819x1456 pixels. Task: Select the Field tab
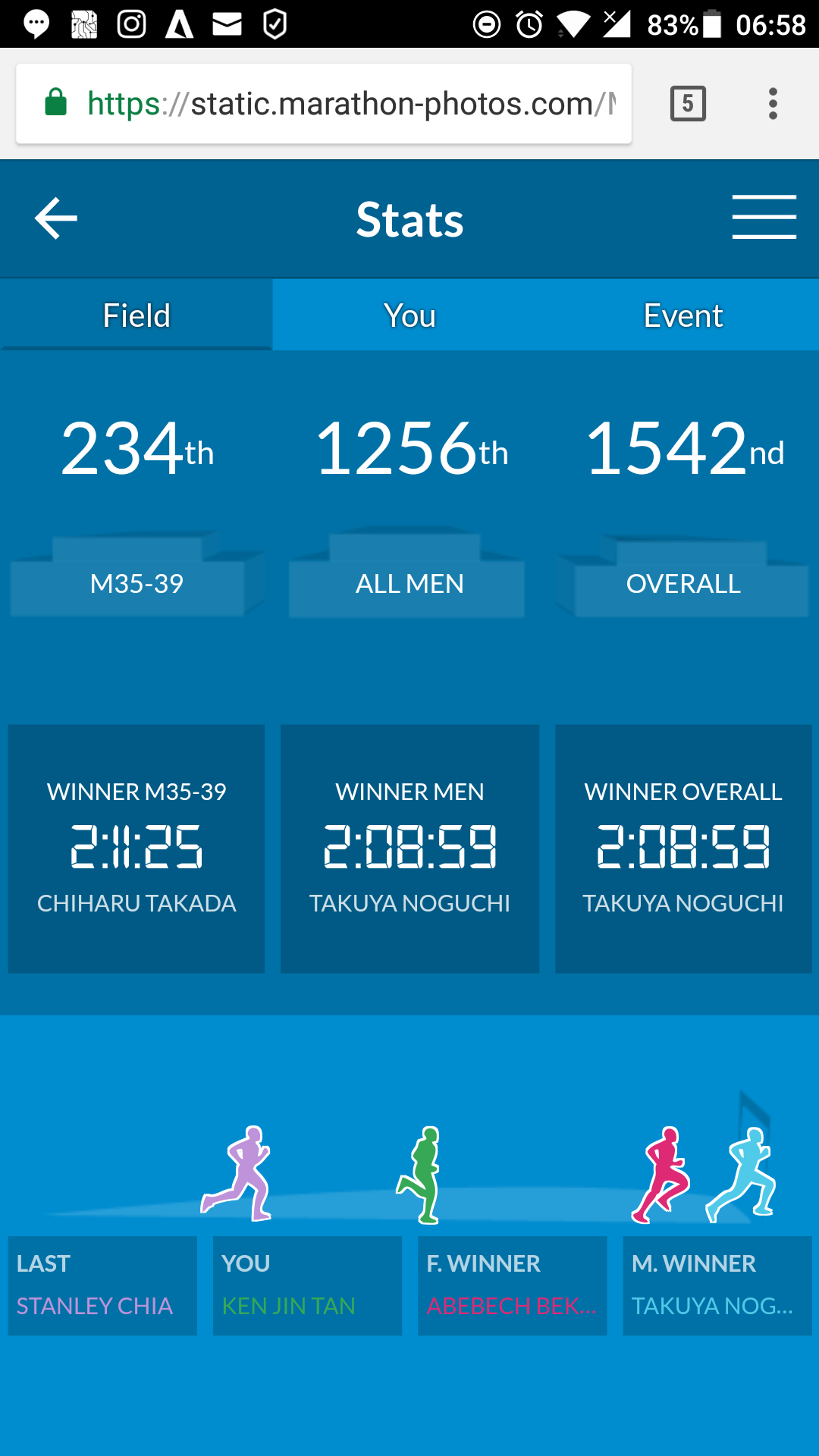click(x=136, y=315)
